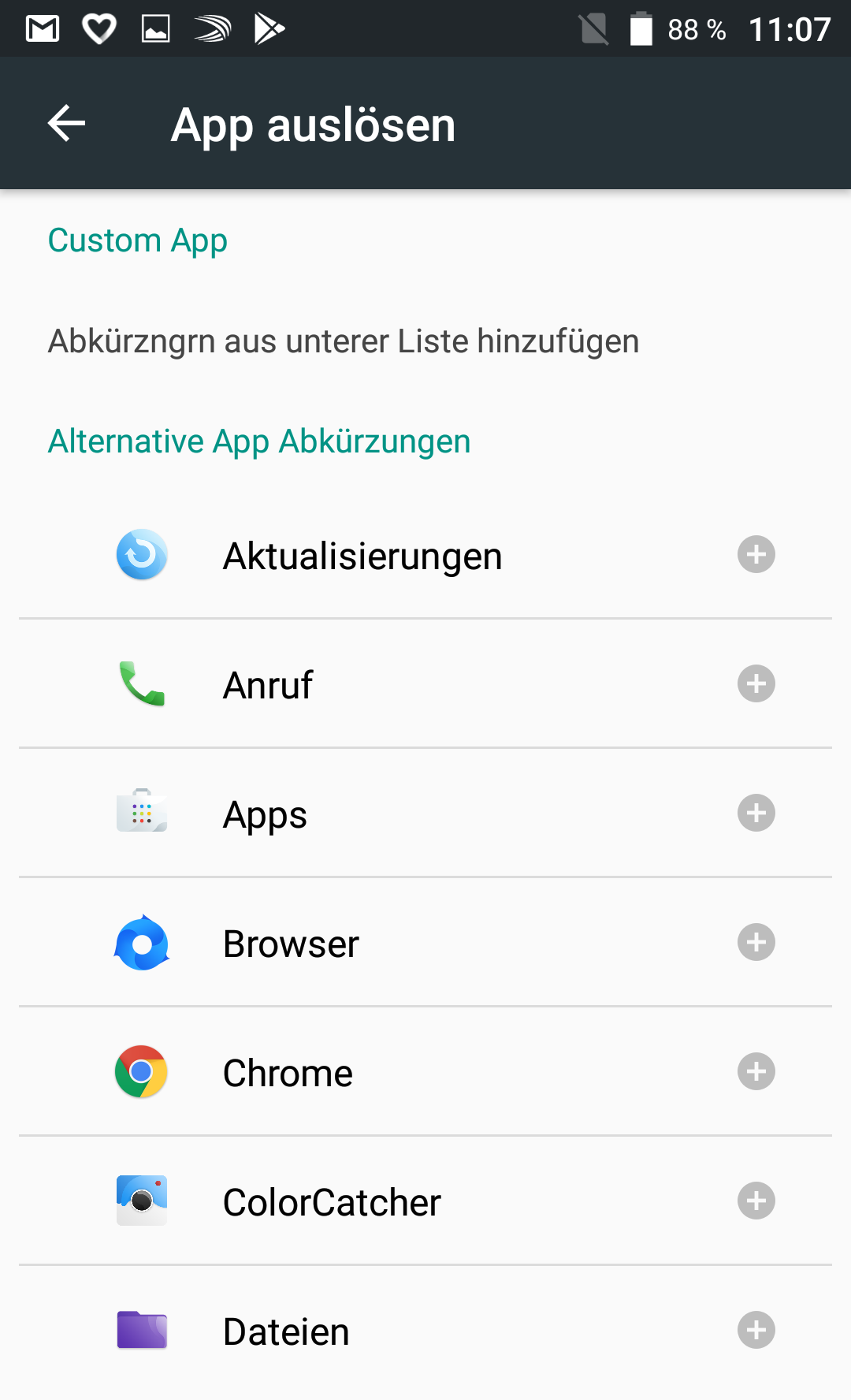This screenshot has width=851, height=1400.
Task: Add the Apps shortcut with plus
Action: tap(756, 814)
